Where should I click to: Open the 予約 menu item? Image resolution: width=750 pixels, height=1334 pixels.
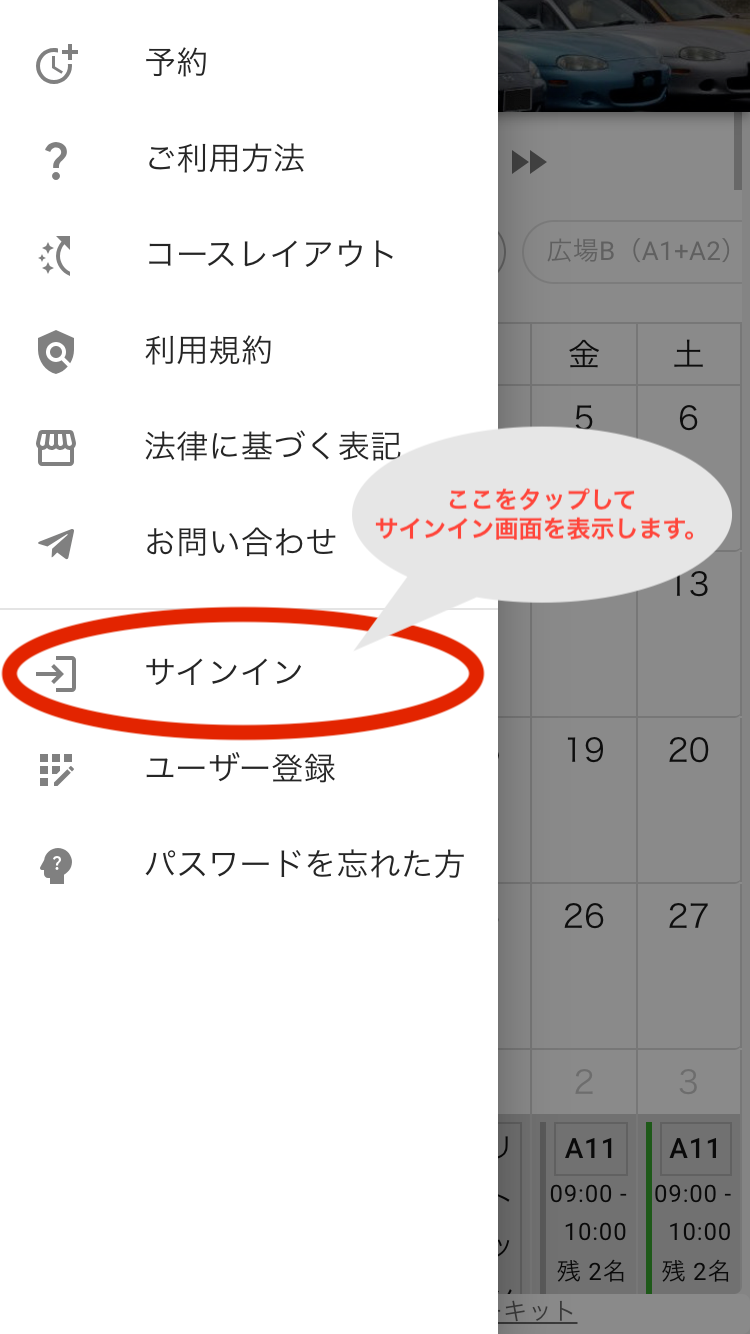(x=249, y=64)
